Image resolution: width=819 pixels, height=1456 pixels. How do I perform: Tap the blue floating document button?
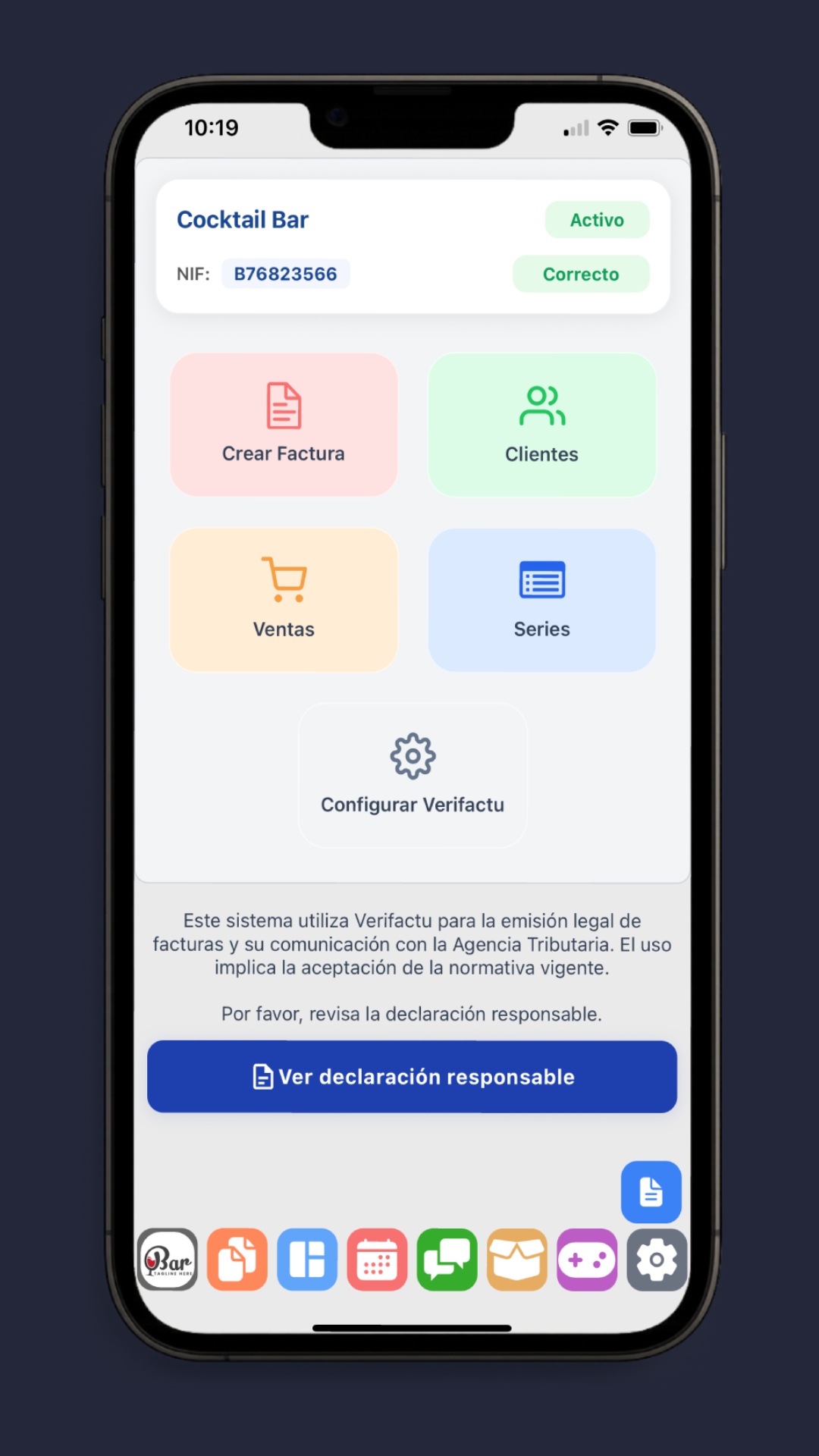tap(651, 1191)
